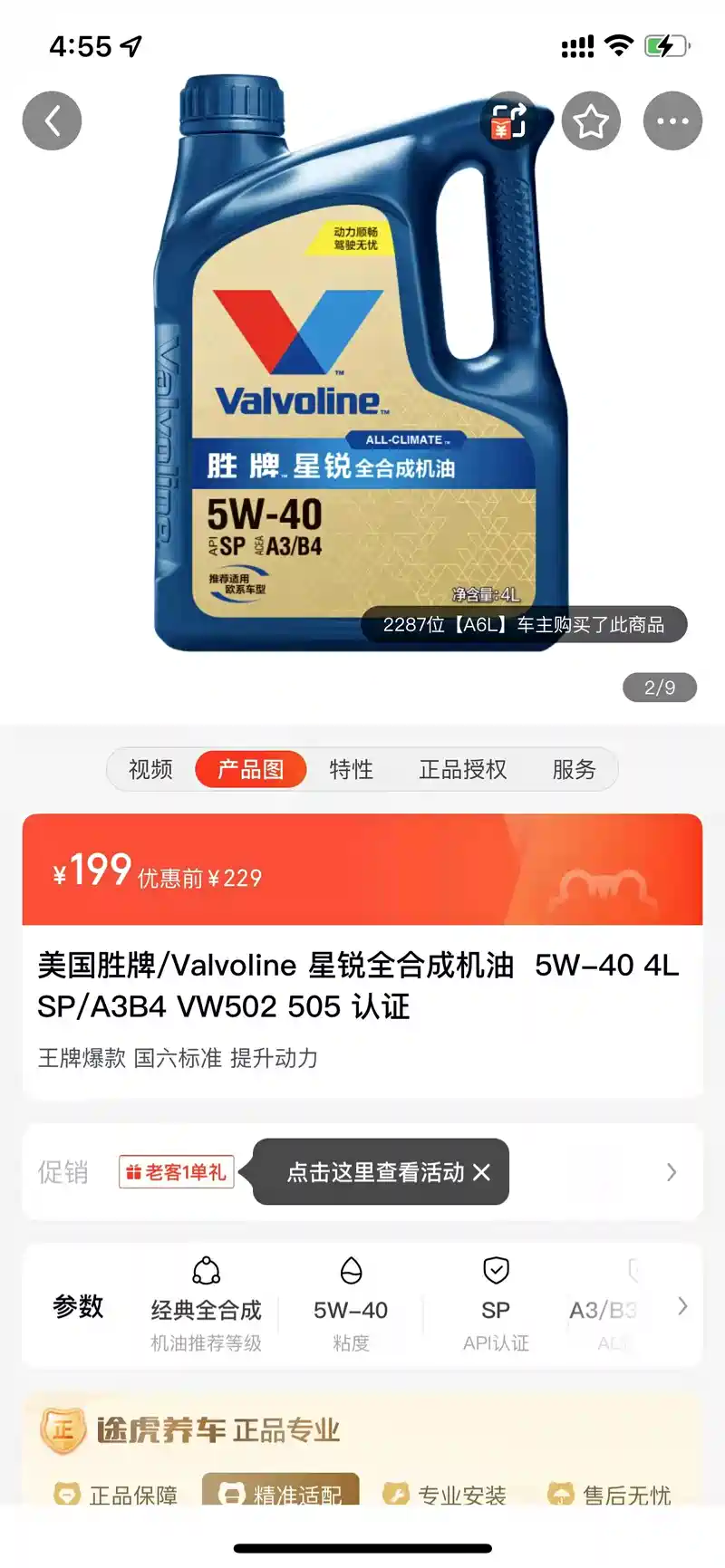725x1568 pixels.
Task: Go back using the back arrow
Action: (x=52, y=120)
